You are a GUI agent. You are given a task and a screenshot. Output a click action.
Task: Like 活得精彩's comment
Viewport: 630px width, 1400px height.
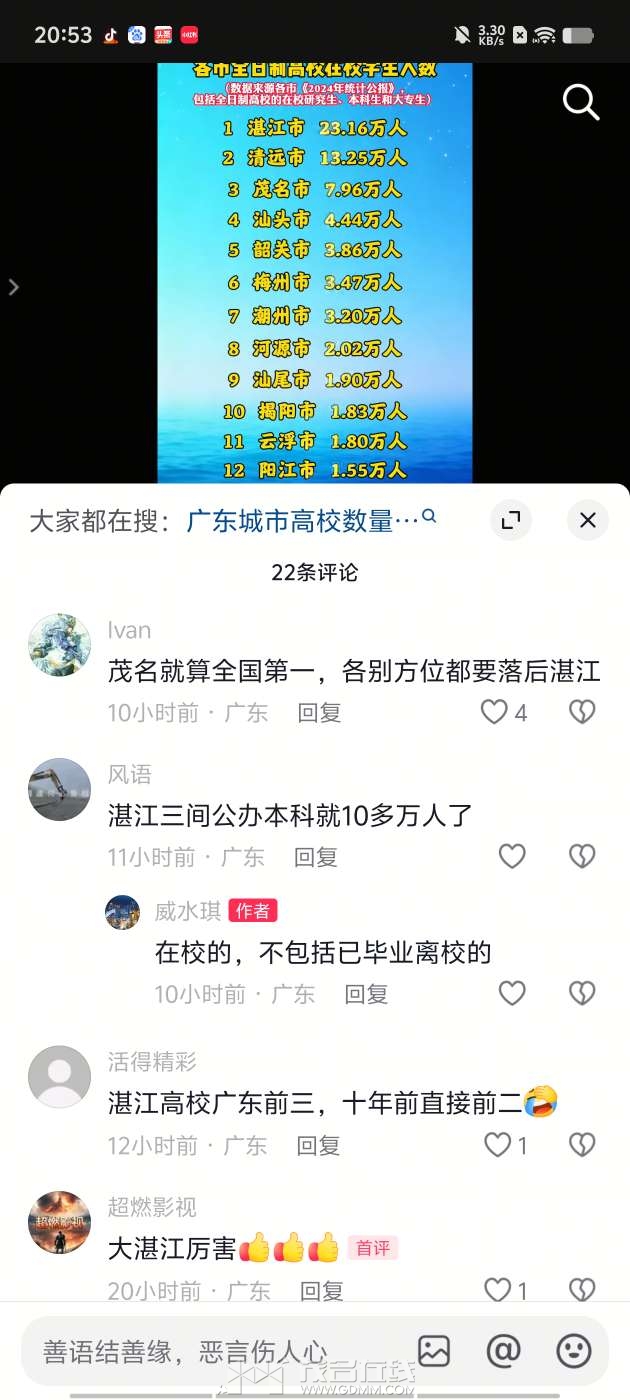click(497, 1145)
